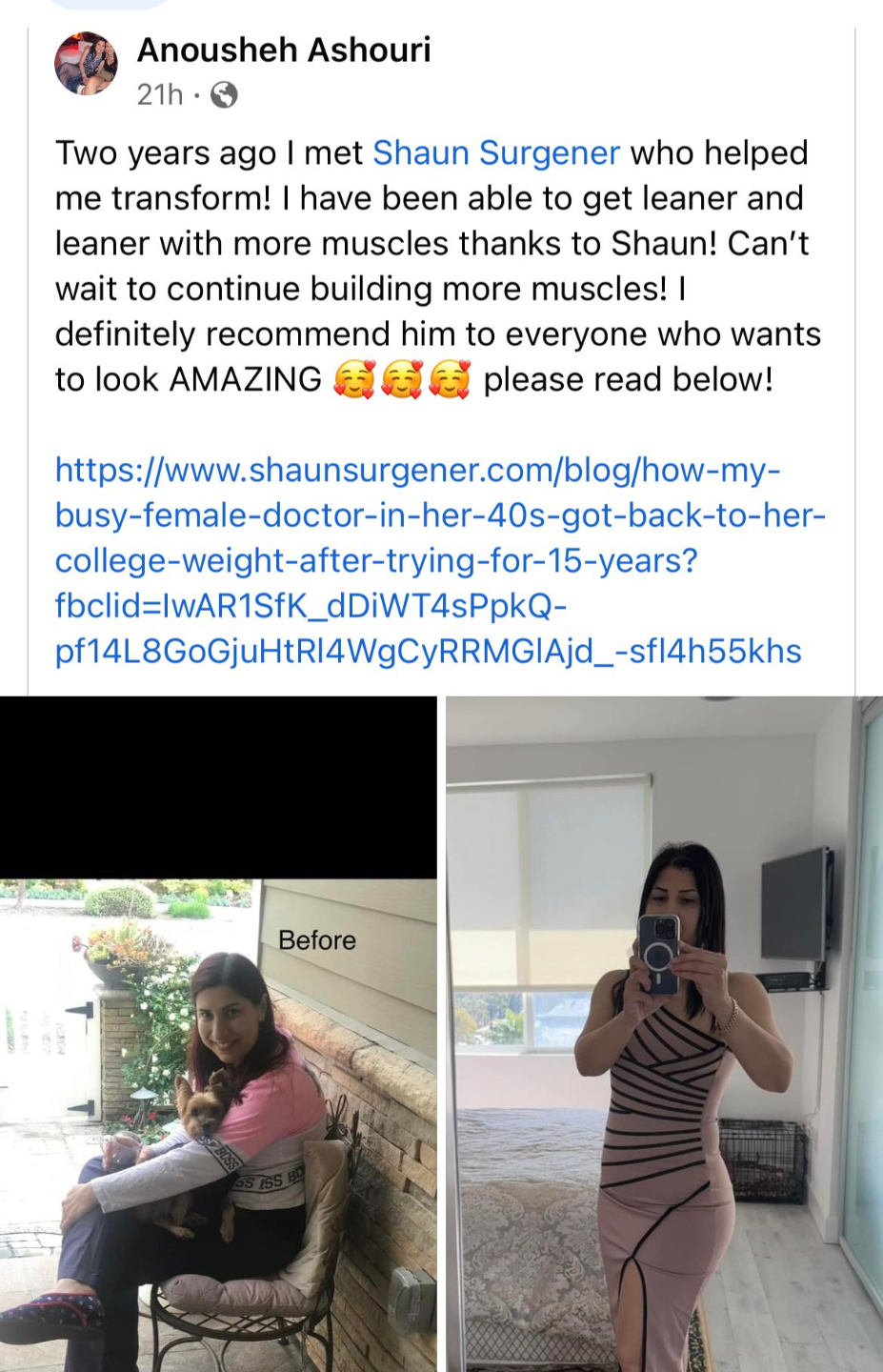The image size is (883, 1372).
Task: Open the tagged Shaun Surgener profile
Action: pyautogui.click(x=495, y=152)
